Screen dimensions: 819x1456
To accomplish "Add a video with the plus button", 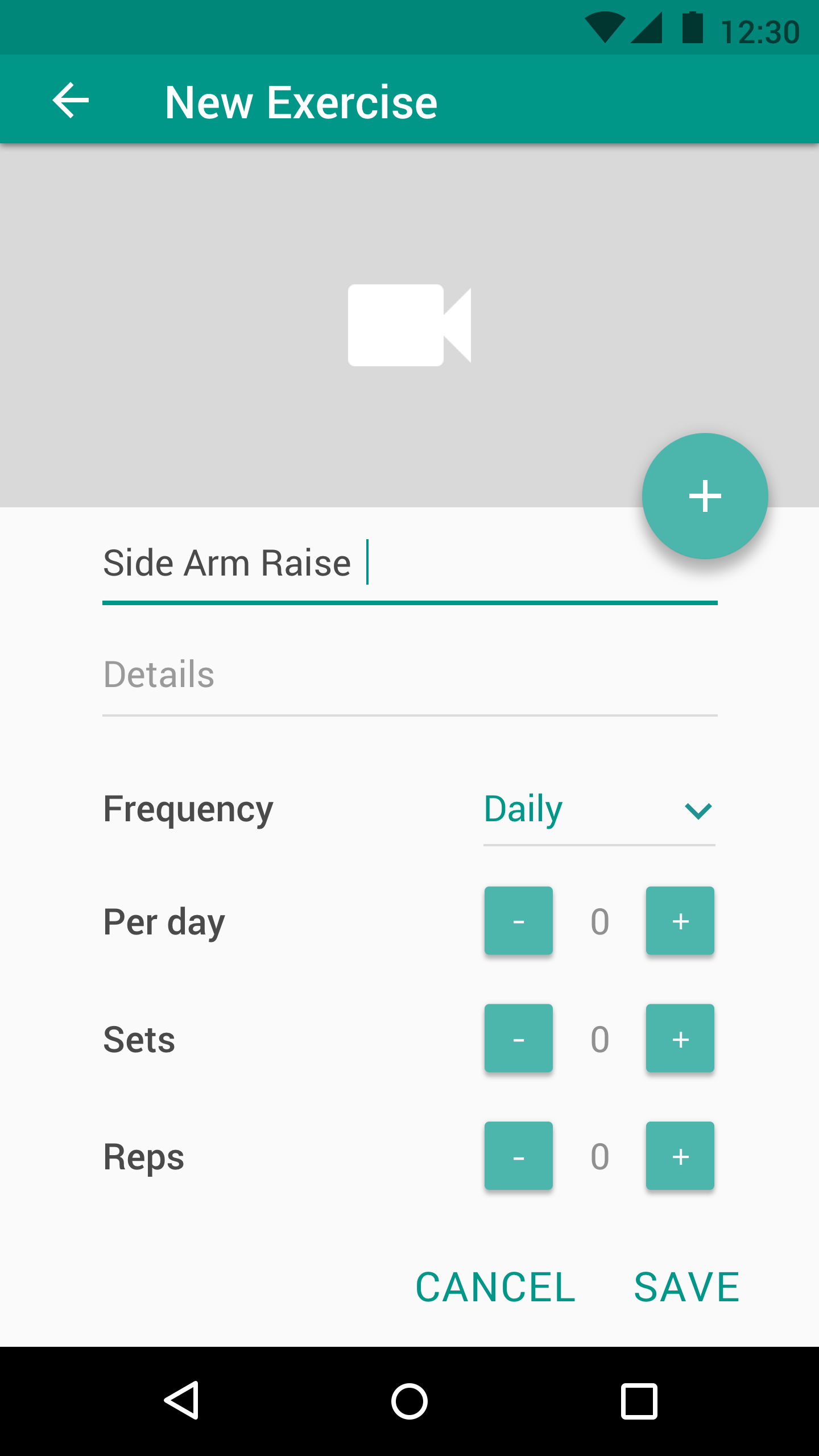I will [x=705, y=496].
